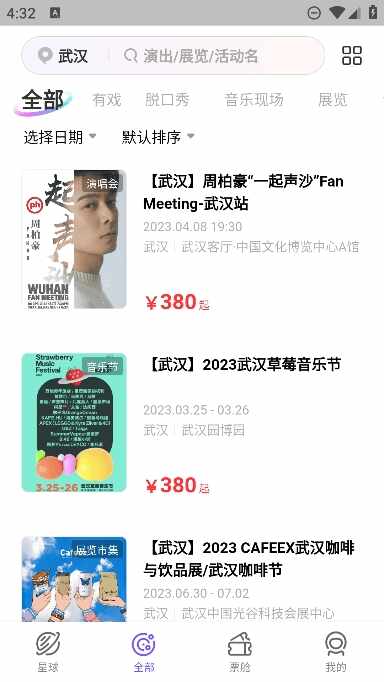Switch to the 脱口秀 tab
The width and height of the screenshot is (384, 682).
click(167, 100)
